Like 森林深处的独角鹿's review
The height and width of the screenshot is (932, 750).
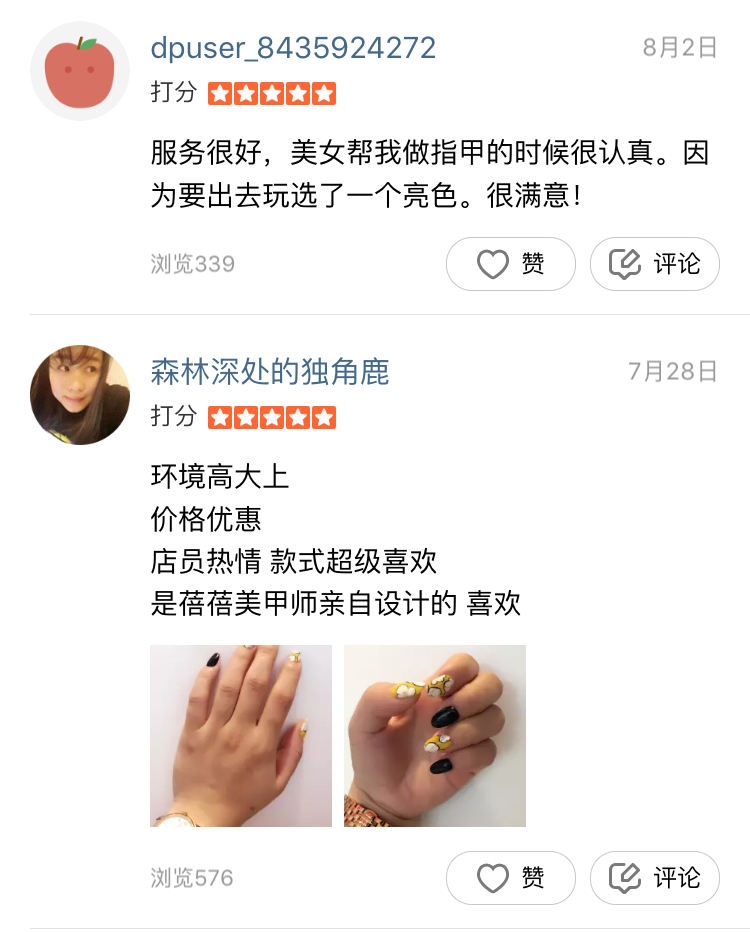(510, 878)
